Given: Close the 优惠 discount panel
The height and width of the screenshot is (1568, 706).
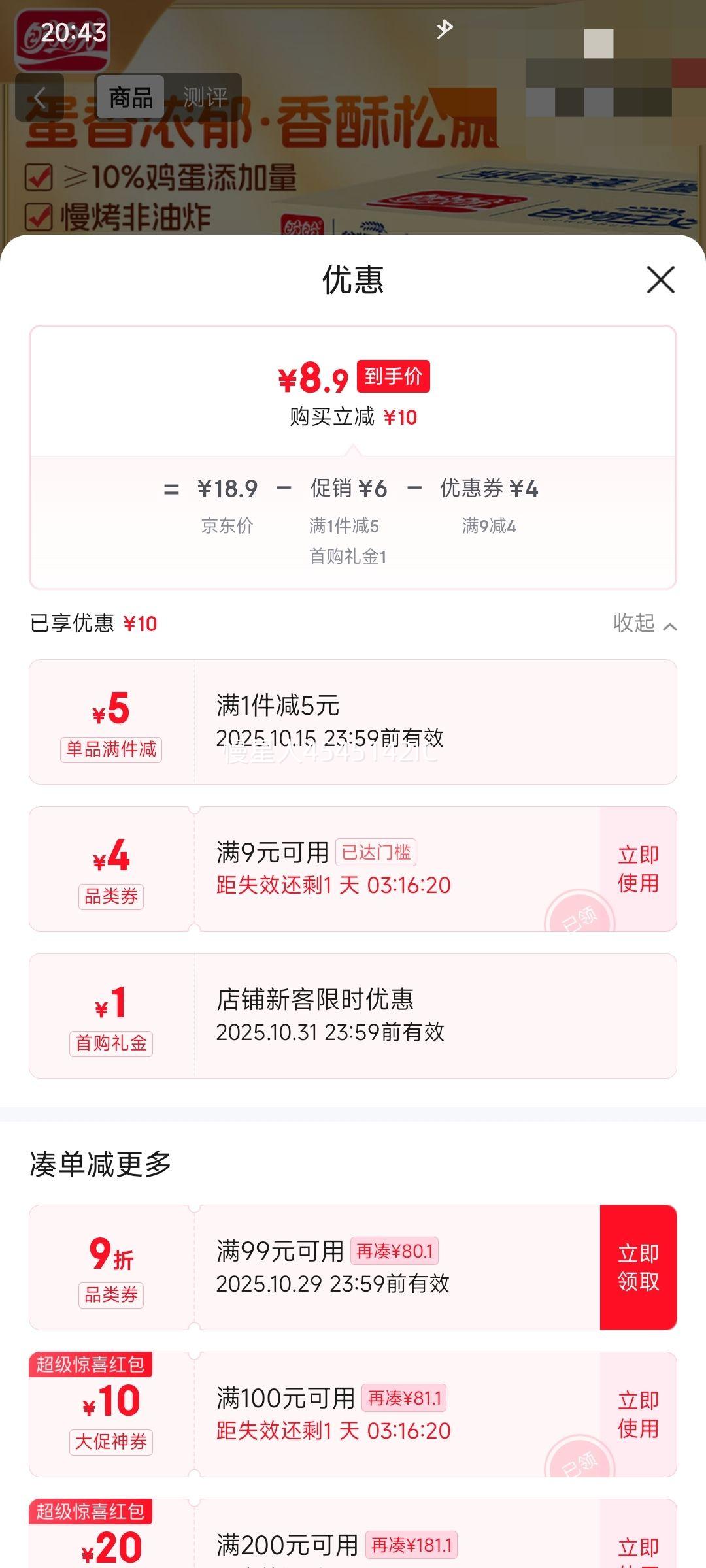Looking at the screenshot, I should (x=660, y=280).
